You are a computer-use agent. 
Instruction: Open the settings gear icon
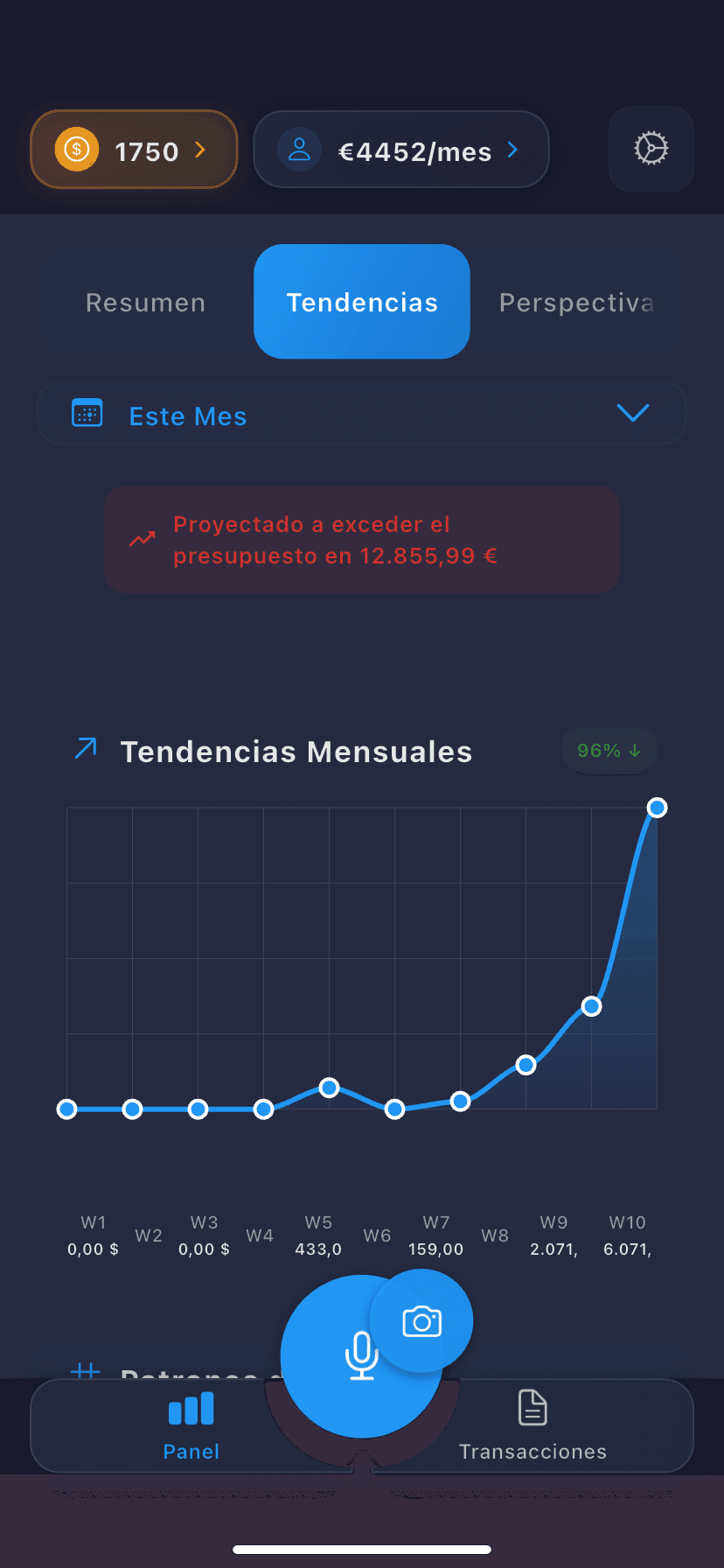point(651,149)
